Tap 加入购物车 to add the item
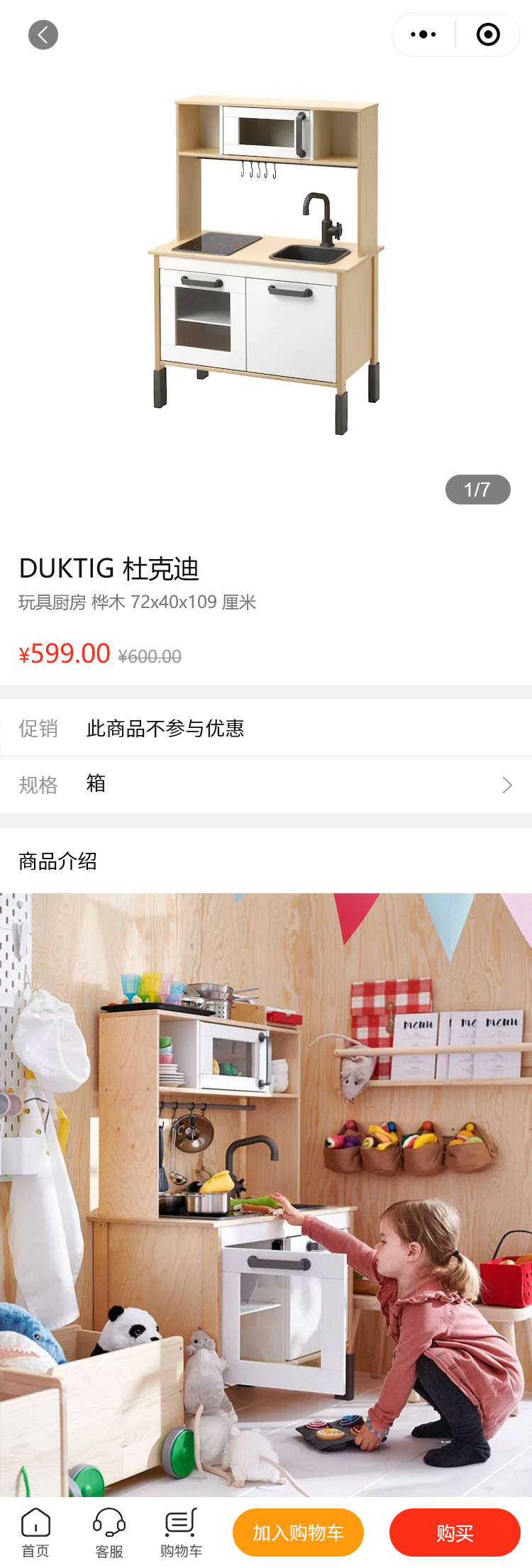The width and height of the screenshot is (532, 1568). click(298, 1533)
